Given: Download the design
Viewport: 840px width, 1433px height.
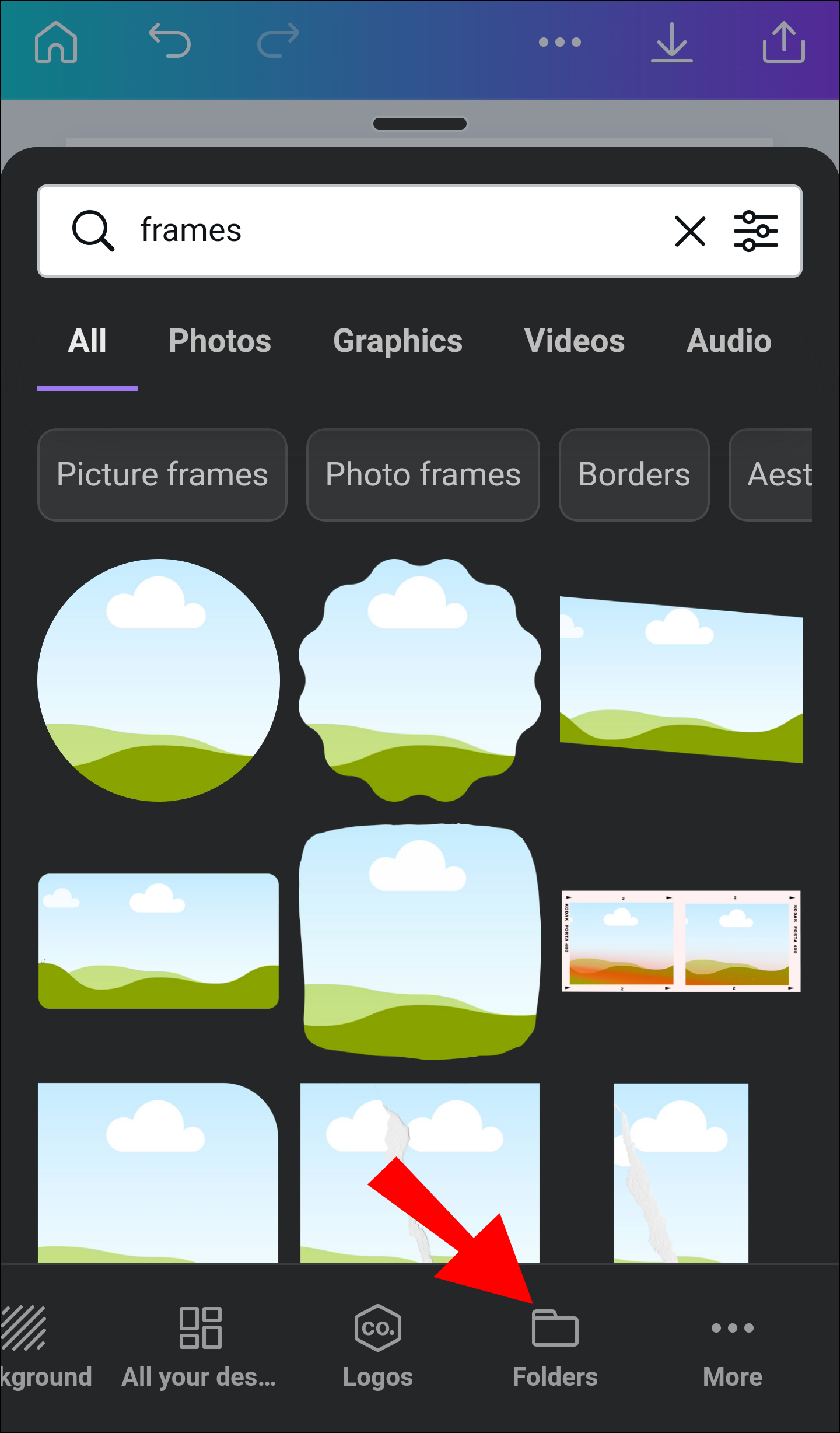Looking at the screenshot, I should 671,42.
